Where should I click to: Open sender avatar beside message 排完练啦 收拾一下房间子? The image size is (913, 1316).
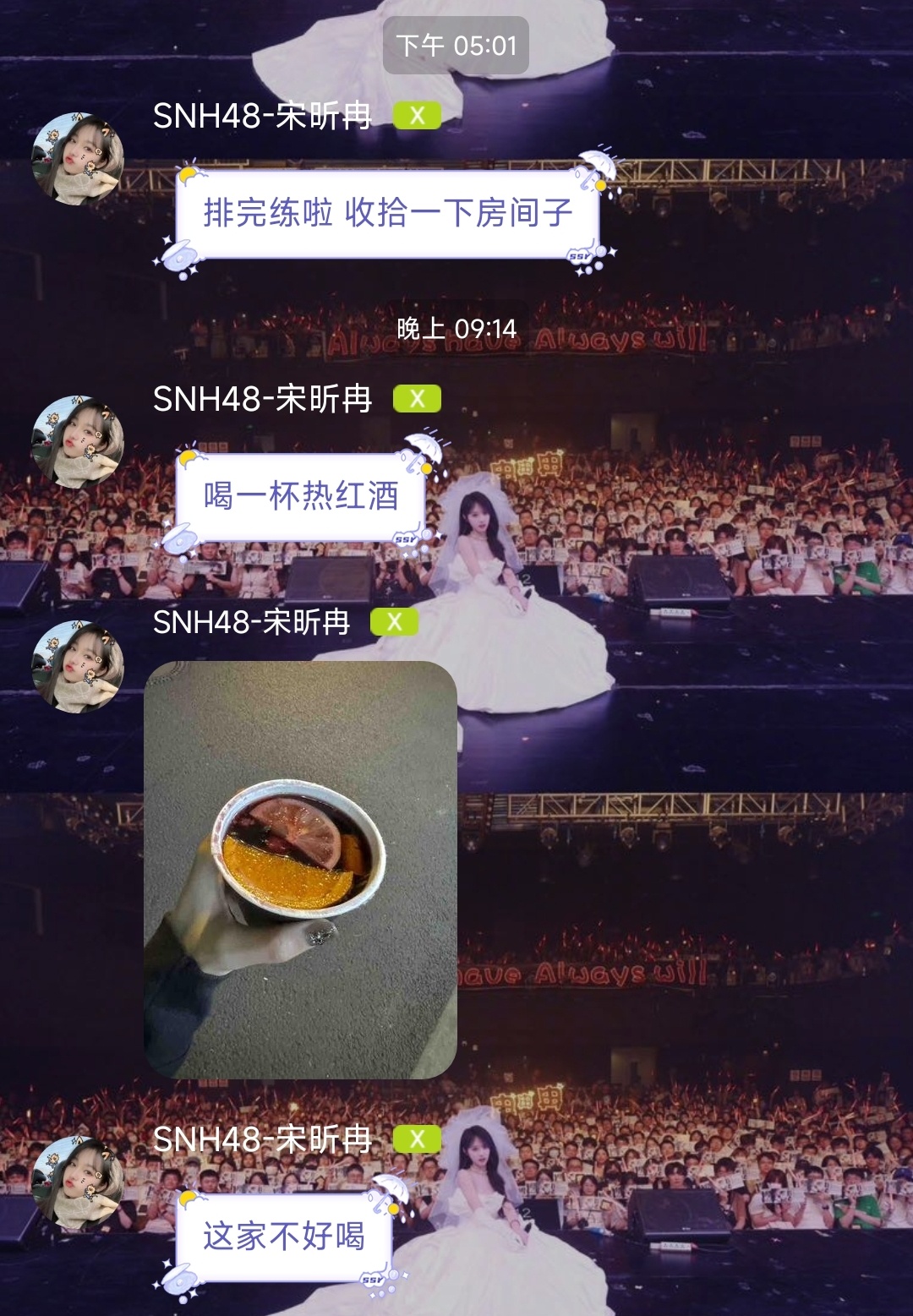[x=78, y=158]
